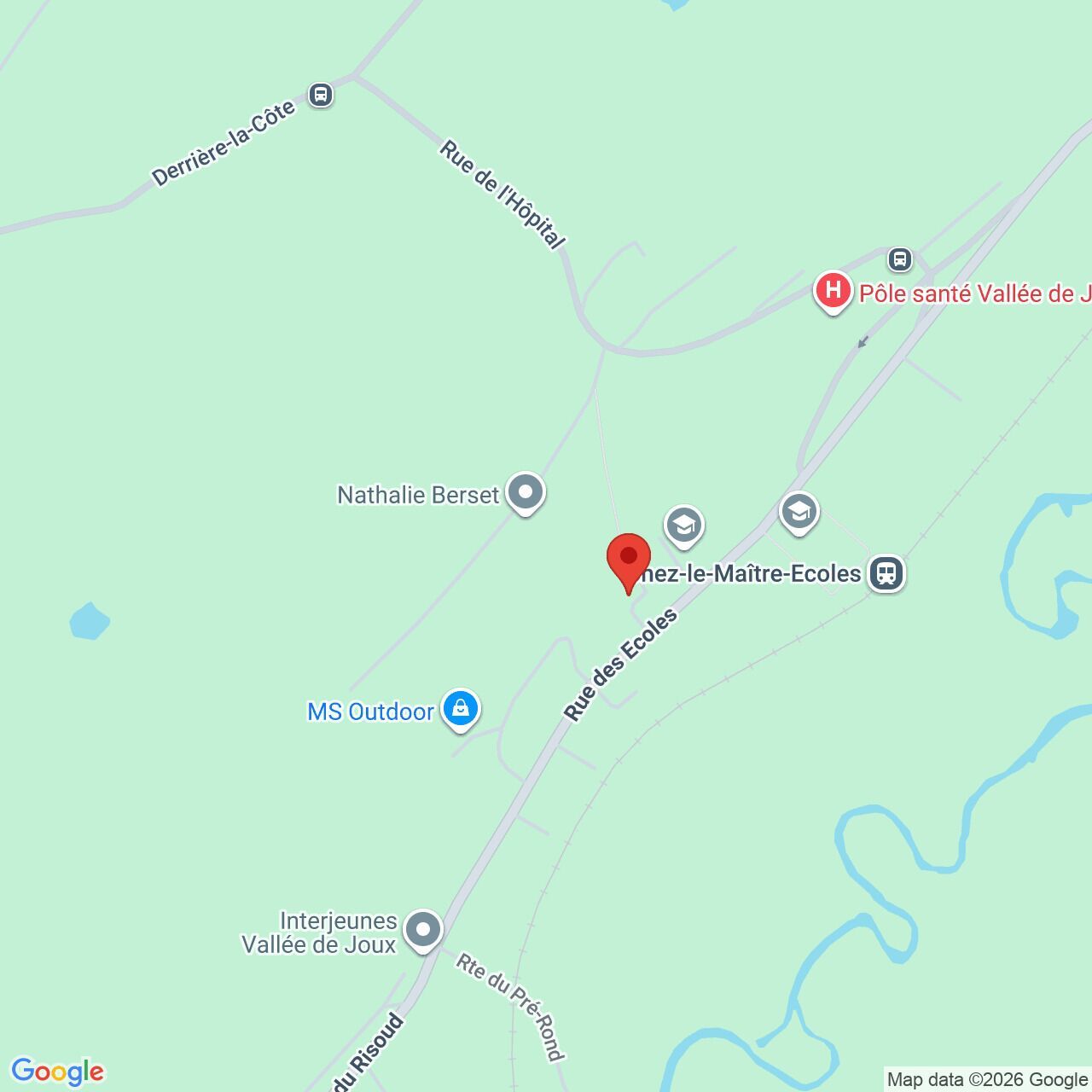Open the bus stop beside Pôle santé
The image size is (1092, 1092).
(899, 258)
